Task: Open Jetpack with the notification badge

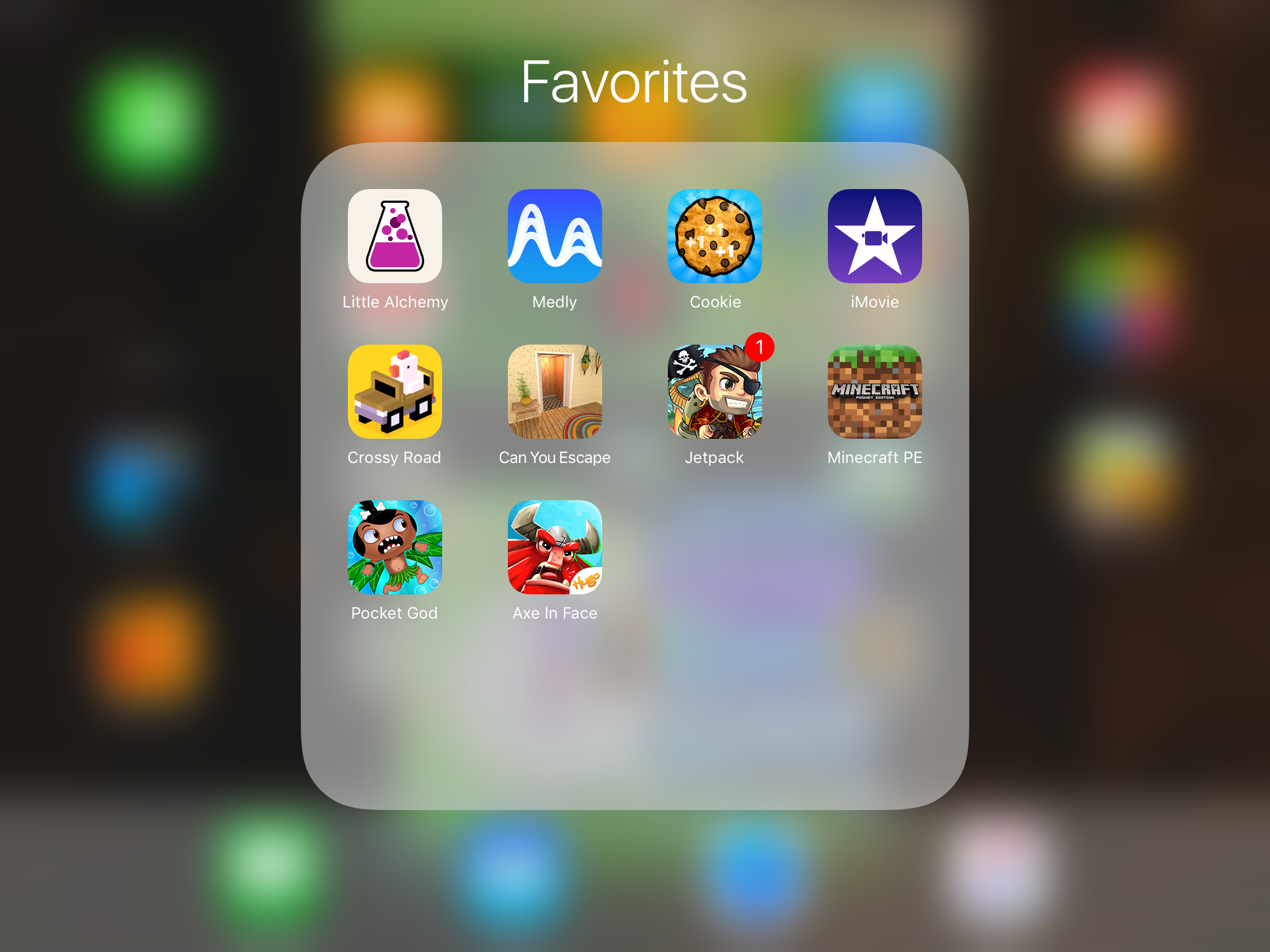Action: click(714, 392)
